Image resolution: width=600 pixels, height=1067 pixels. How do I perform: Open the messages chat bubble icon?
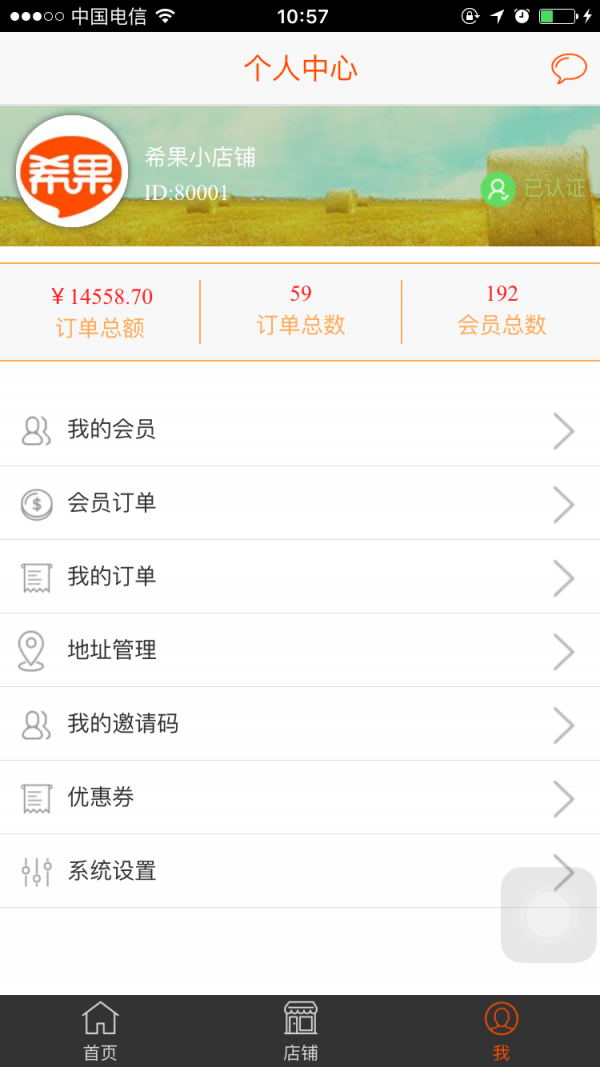coord(568,68)
